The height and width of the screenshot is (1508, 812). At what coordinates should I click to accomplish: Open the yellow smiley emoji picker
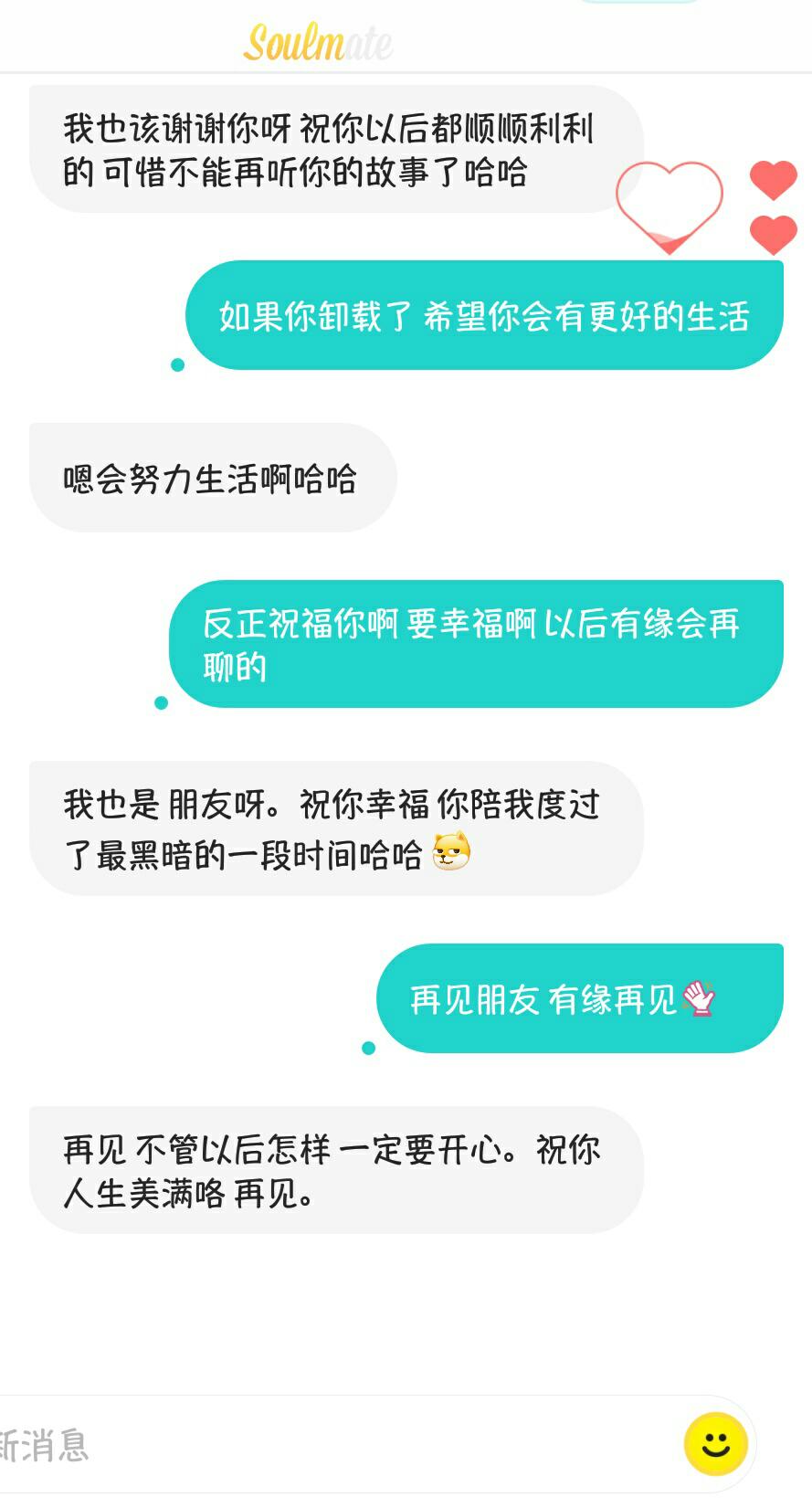pyautogui.click(x=715, y=1444)
